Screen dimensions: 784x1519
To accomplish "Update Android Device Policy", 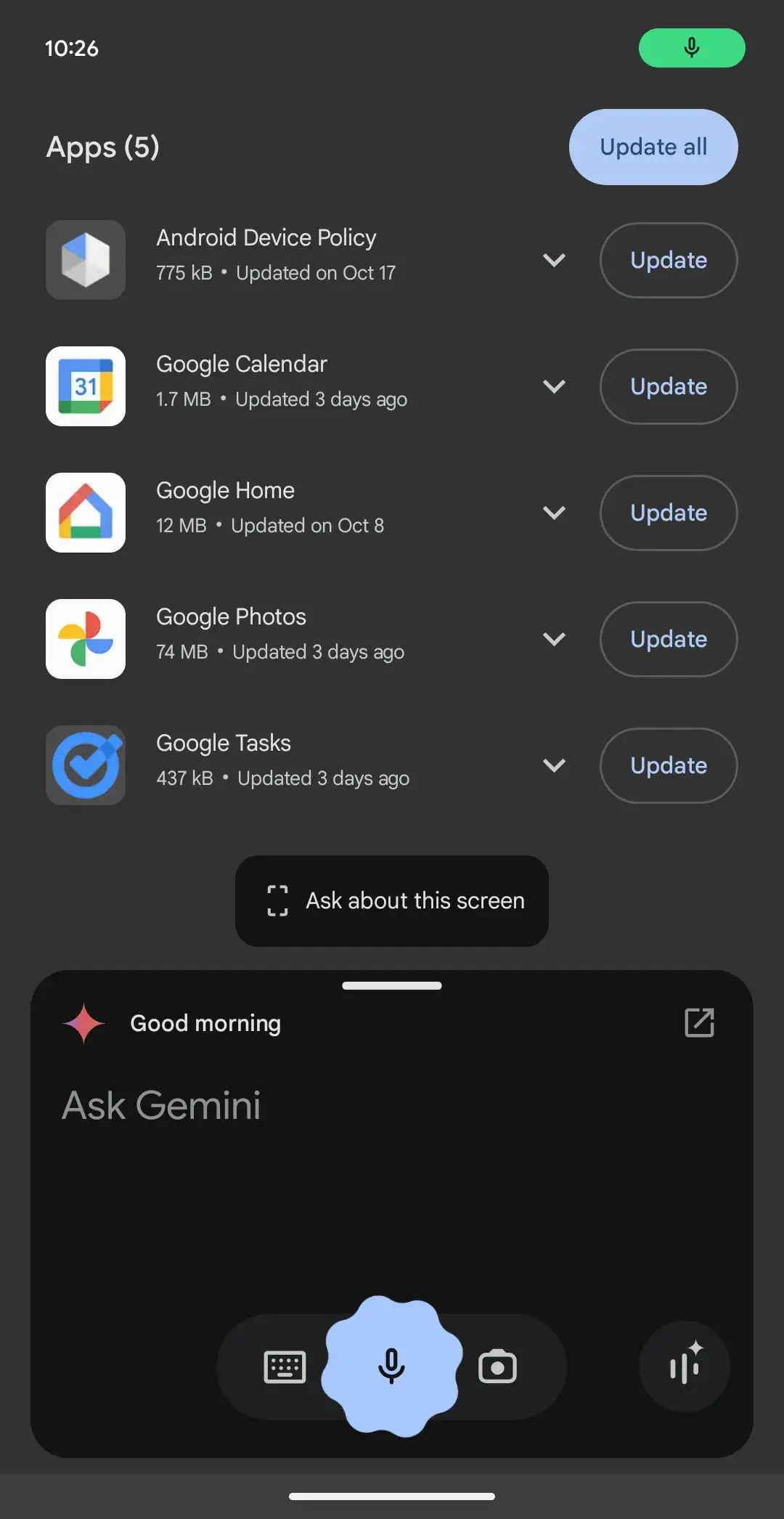I will (x=669, y=260).
